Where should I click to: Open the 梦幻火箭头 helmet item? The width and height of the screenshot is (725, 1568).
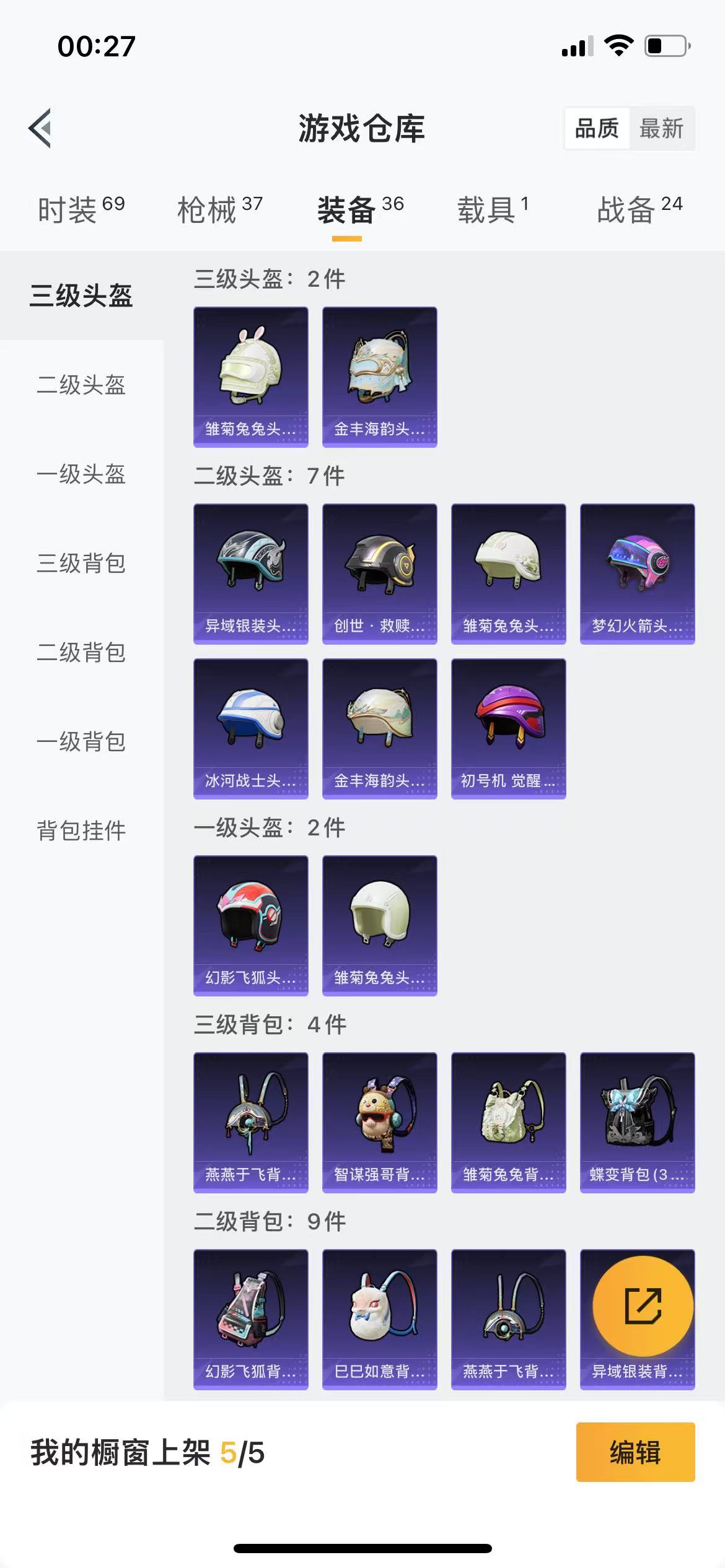point(637,573)
